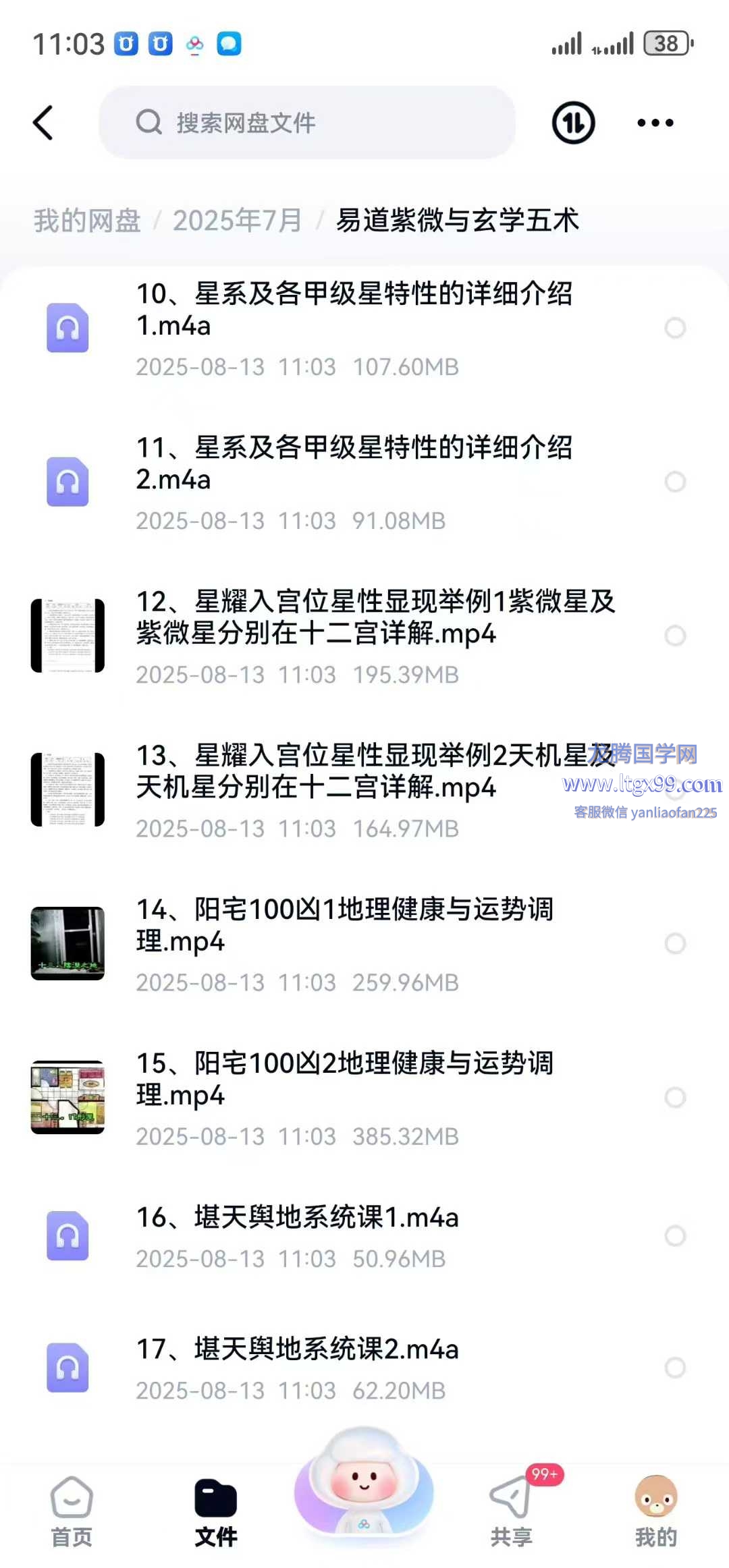Image resolution: width=729 pixels, height=1568 pixels.
Task: Tap the search netdisk files box
Action: click(307, 123)
